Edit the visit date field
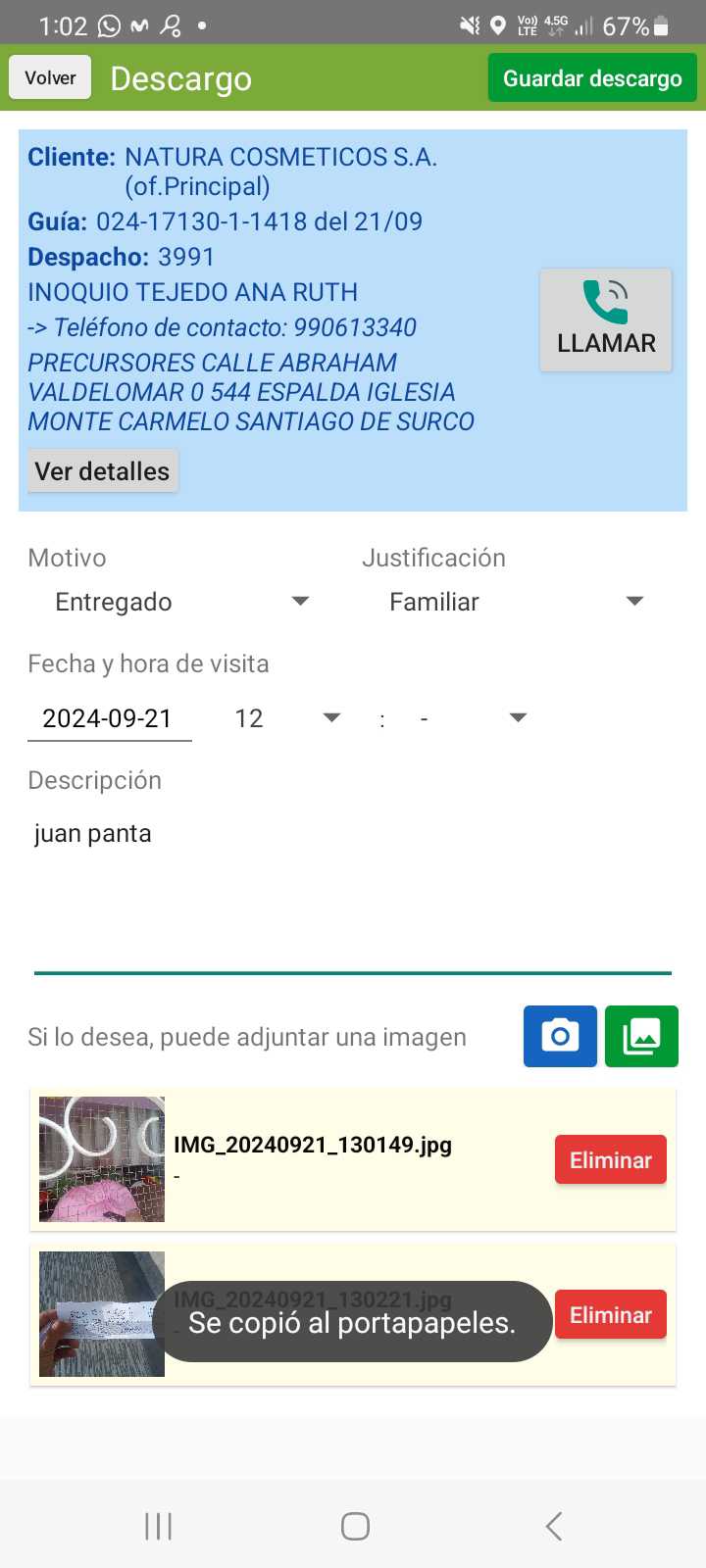 [x=109, y=718]
